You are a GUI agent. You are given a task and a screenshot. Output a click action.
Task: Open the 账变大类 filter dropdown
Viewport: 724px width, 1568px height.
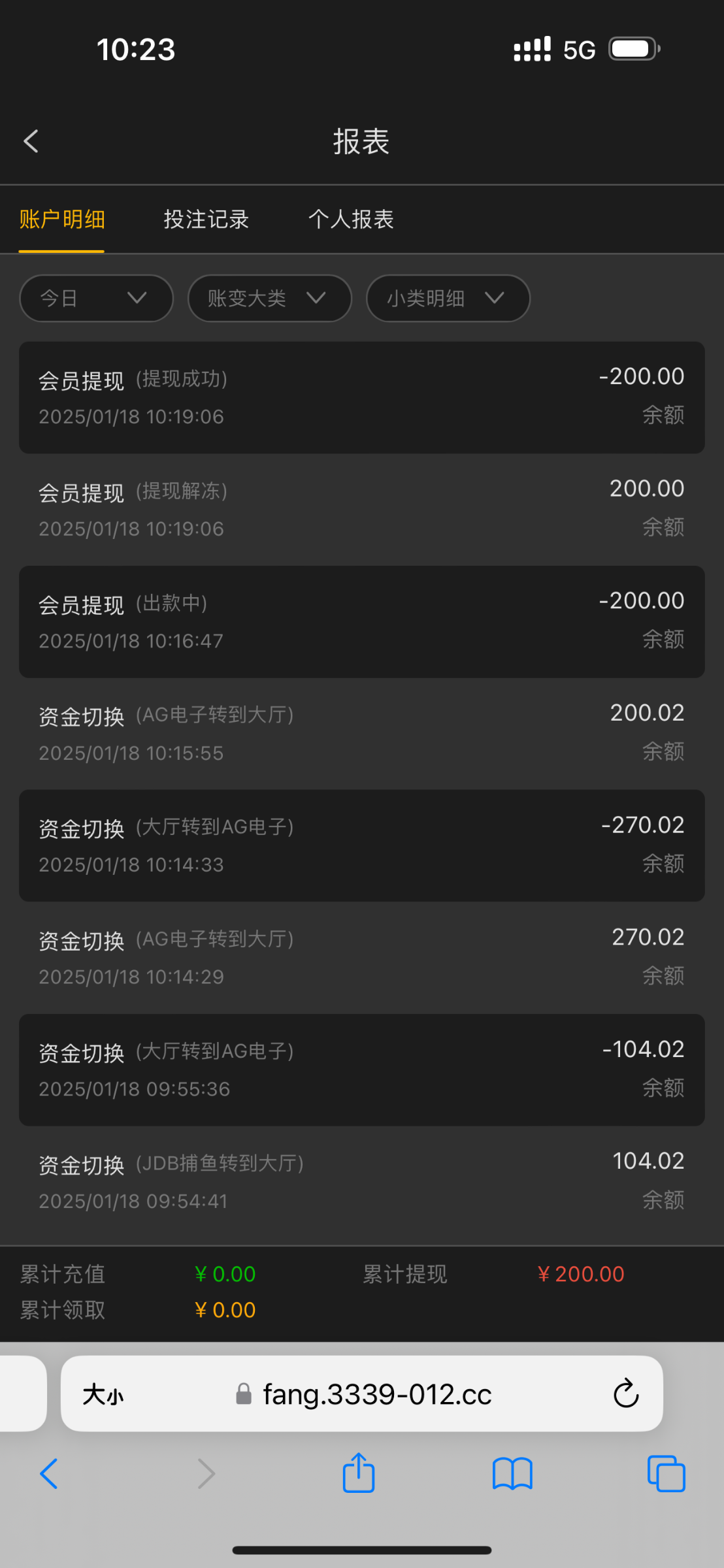point(270,299)
